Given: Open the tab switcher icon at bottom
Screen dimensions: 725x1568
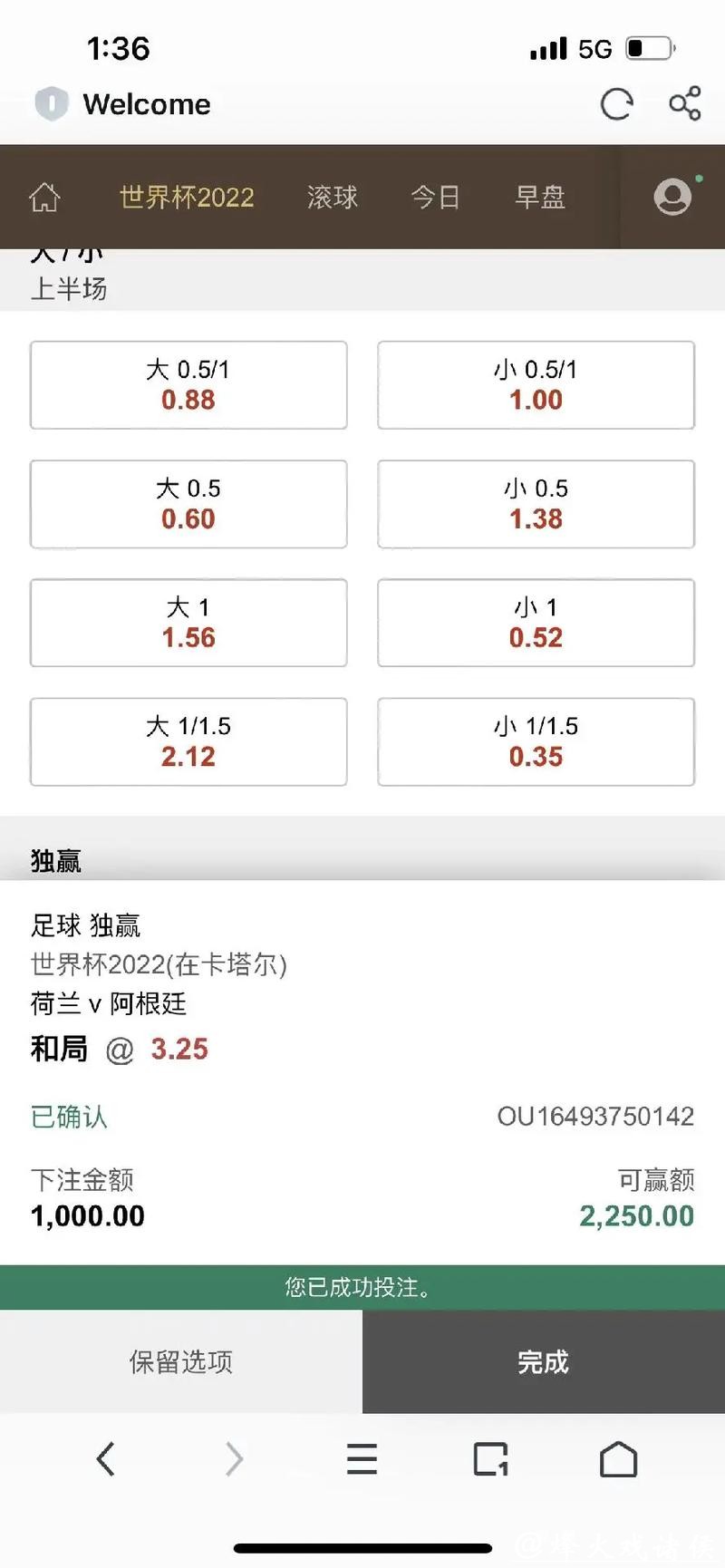Looking at the screenshot, I should 490,1459.
